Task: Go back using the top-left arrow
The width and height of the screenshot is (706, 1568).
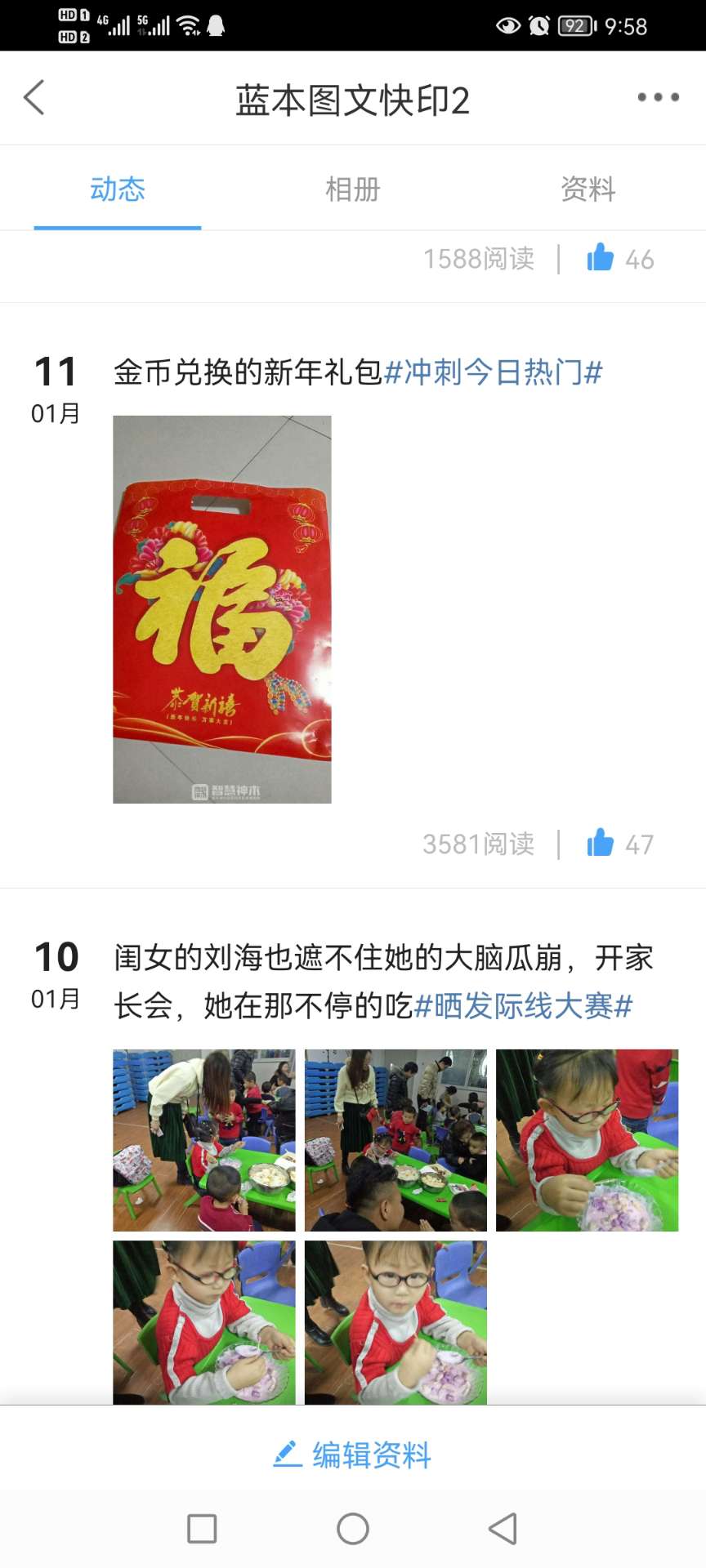Action: [34, 98]
